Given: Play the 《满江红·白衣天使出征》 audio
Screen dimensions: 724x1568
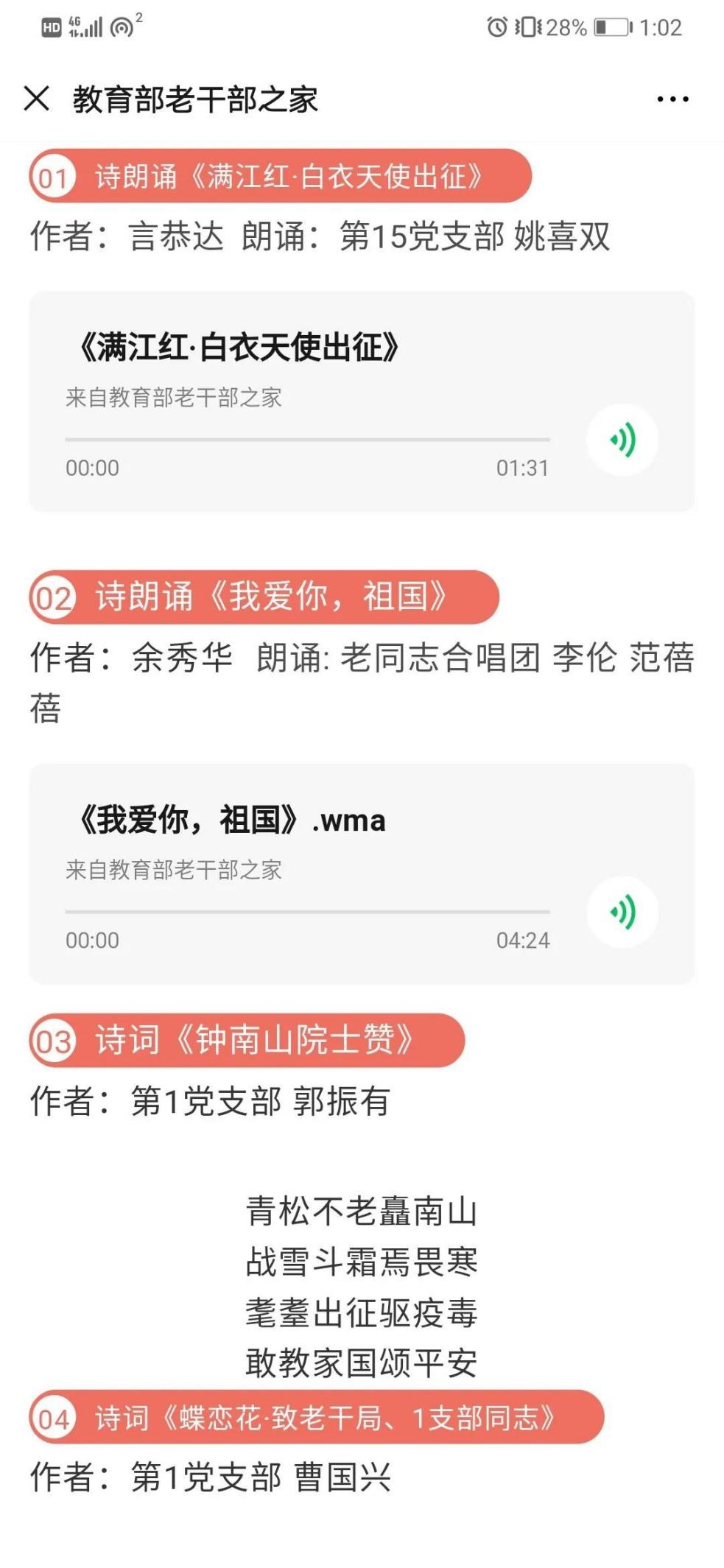Looking at the screenshot, I should click(x=622, y=440).
